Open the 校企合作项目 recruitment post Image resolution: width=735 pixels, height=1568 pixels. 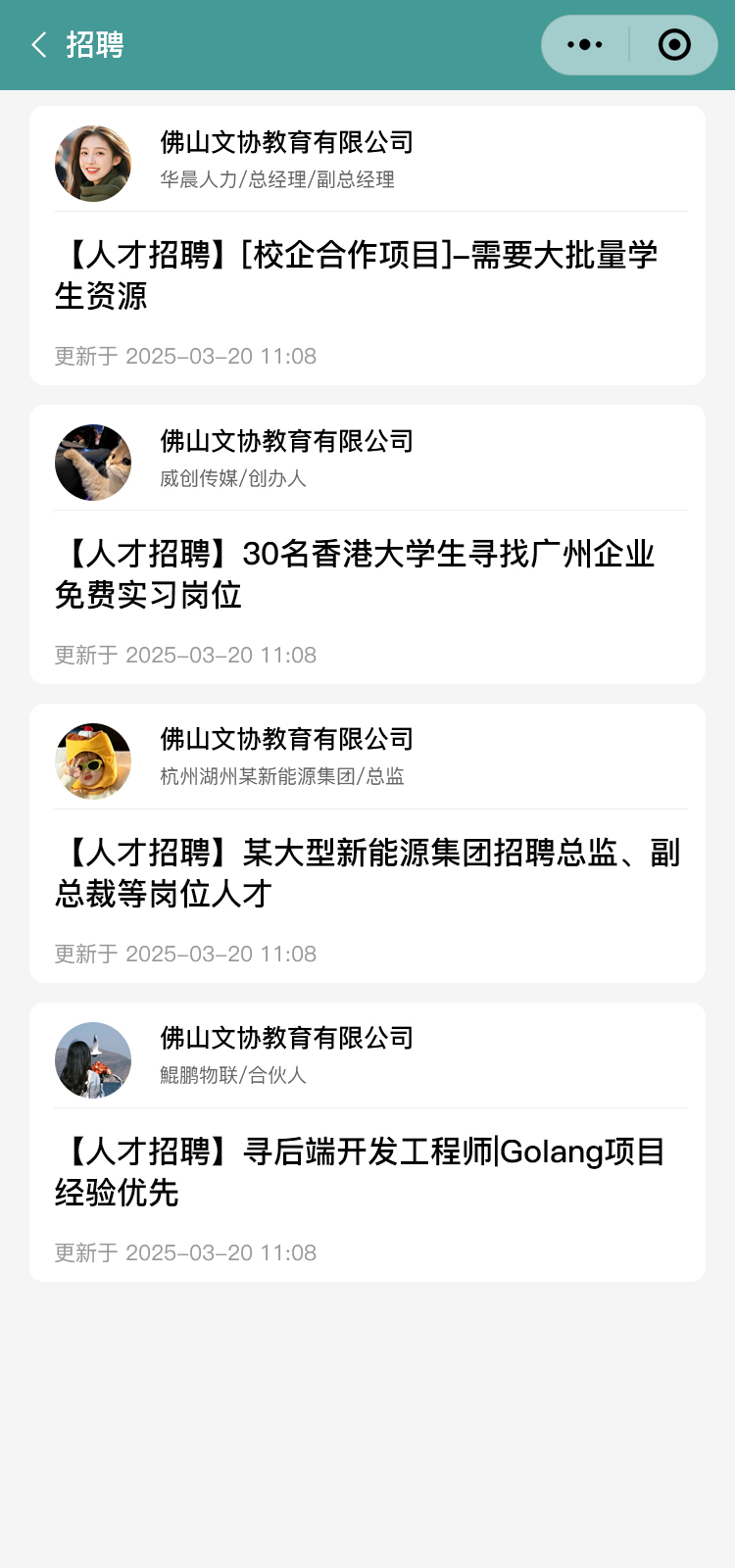click(357, 274)
